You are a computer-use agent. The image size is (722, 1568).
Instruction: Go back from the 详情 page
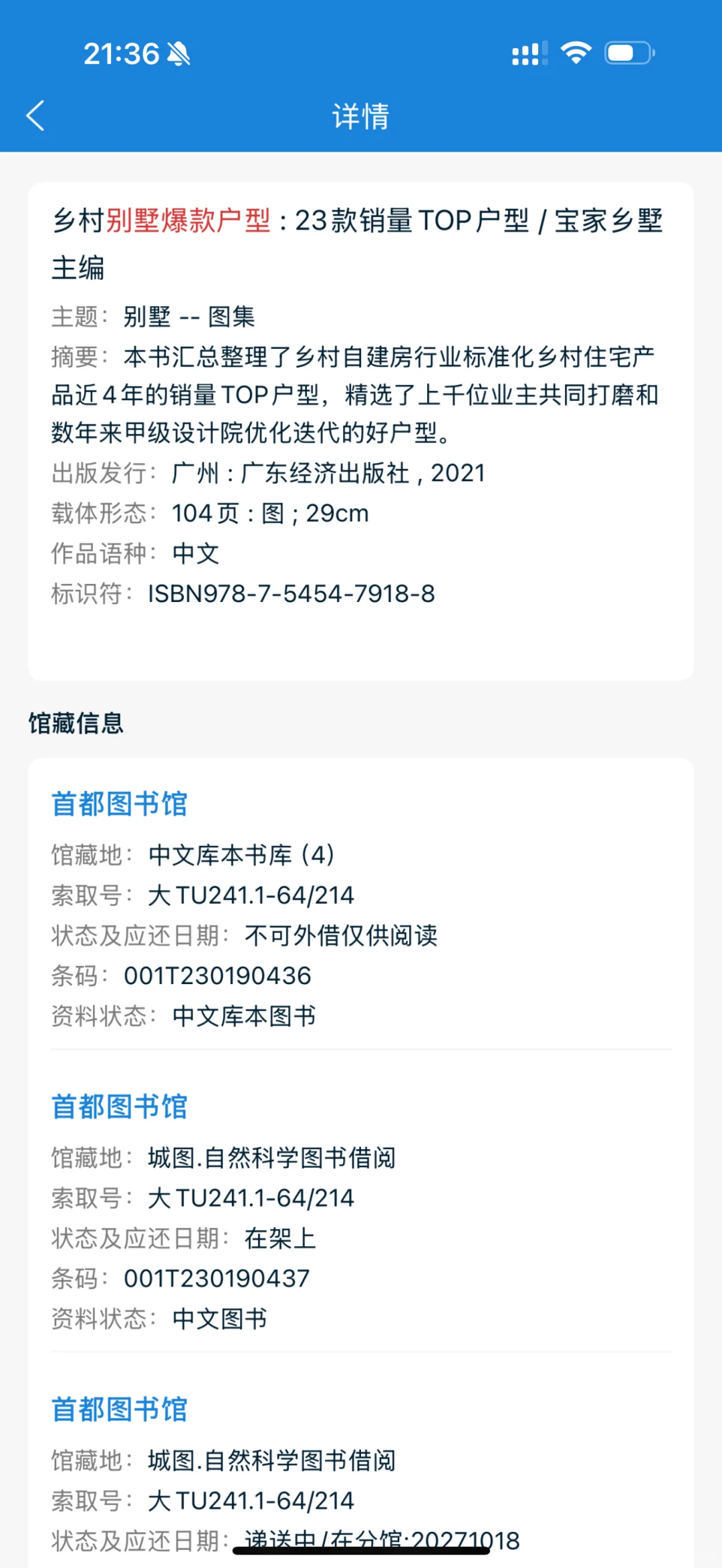(35, 116)
